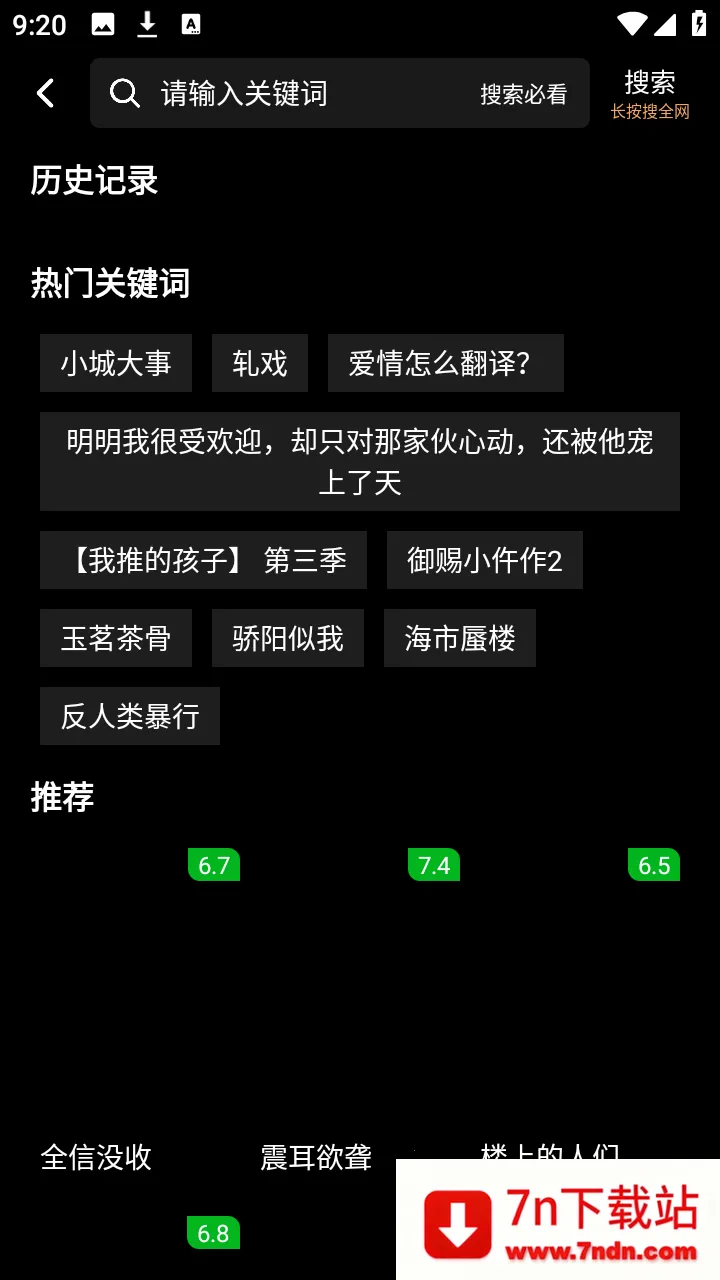Screen dimensions: 720x1280
Task: Tap the download icon in the status bar
Action: tap(146, 22)
